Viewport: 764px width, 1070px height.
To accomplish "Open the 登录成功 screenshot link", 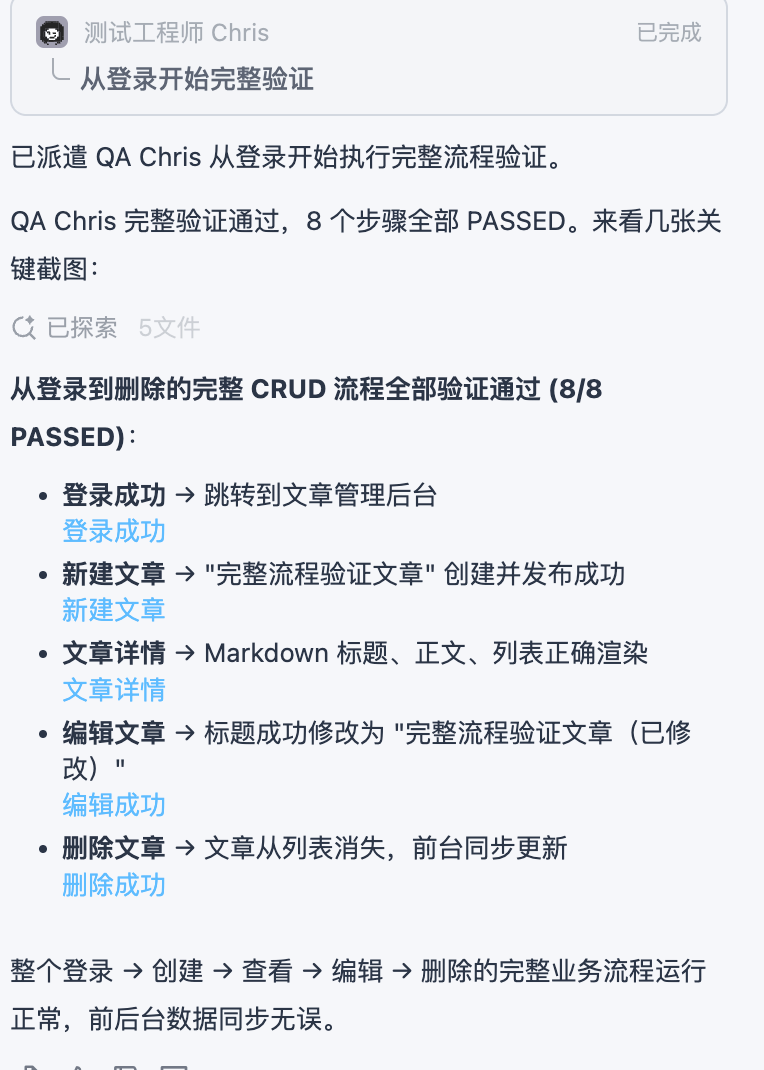I will pyautogui.click(x=114, y=530).
